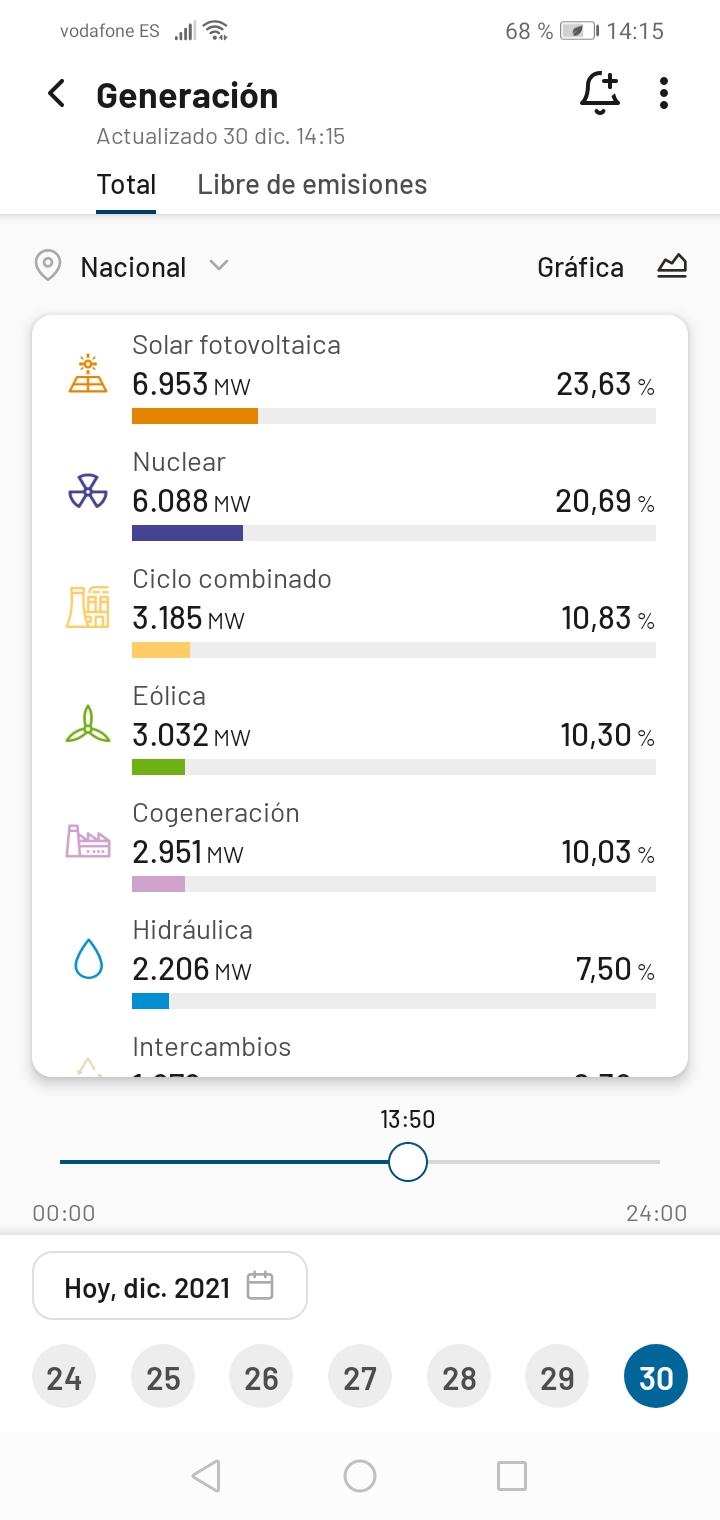Show generation for day 28
The image size is (720, 1520).
pyautogui.click(x=459, y=1378)
